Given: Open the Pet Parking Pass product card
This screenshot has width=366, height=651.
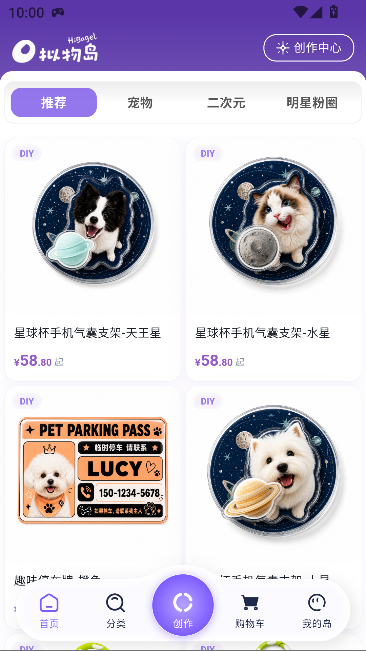Looking at the screenshot, I should point(93,482).
